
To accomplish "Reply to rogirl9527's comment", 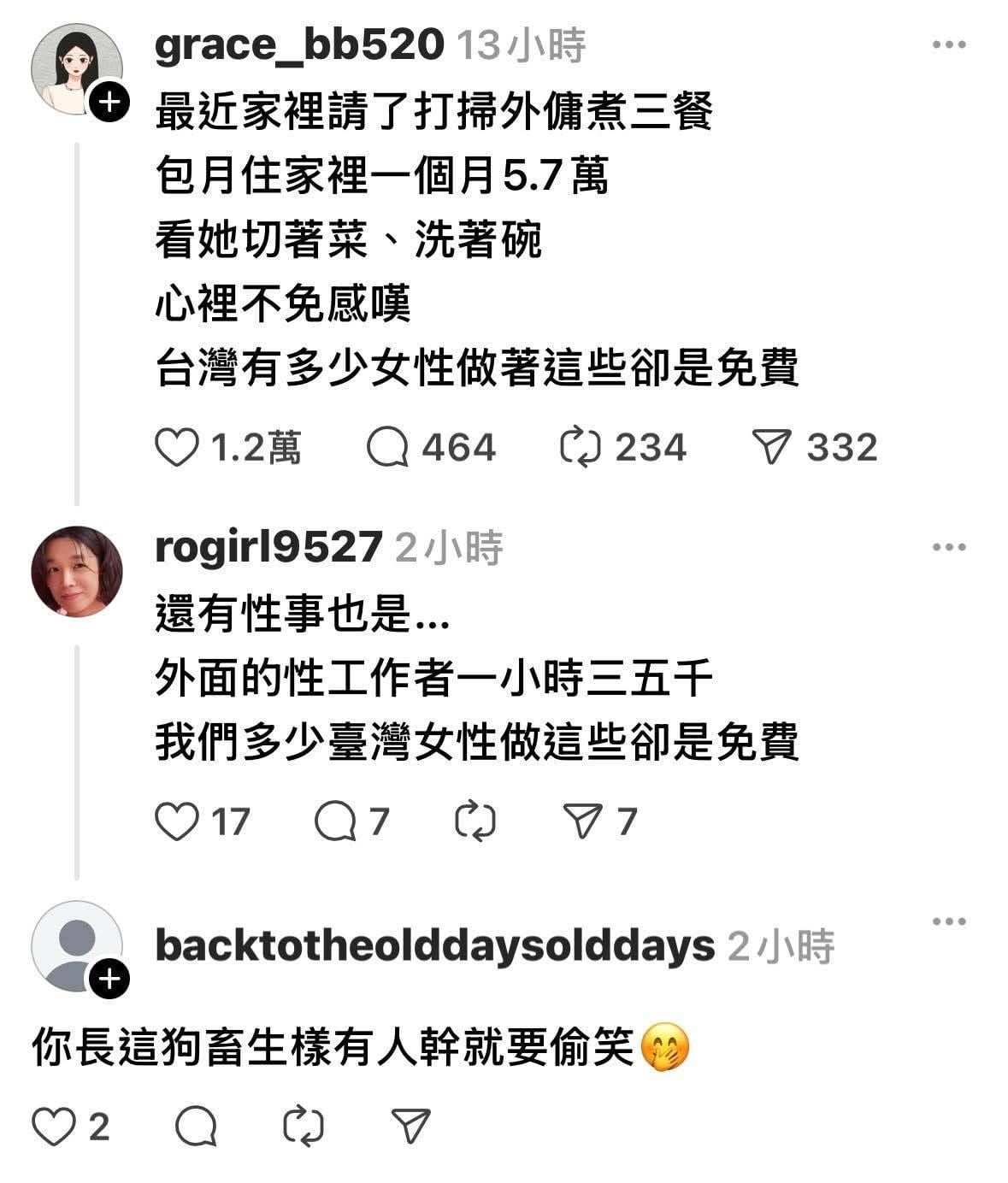I will pyautogui.click(x=335, y=821).
